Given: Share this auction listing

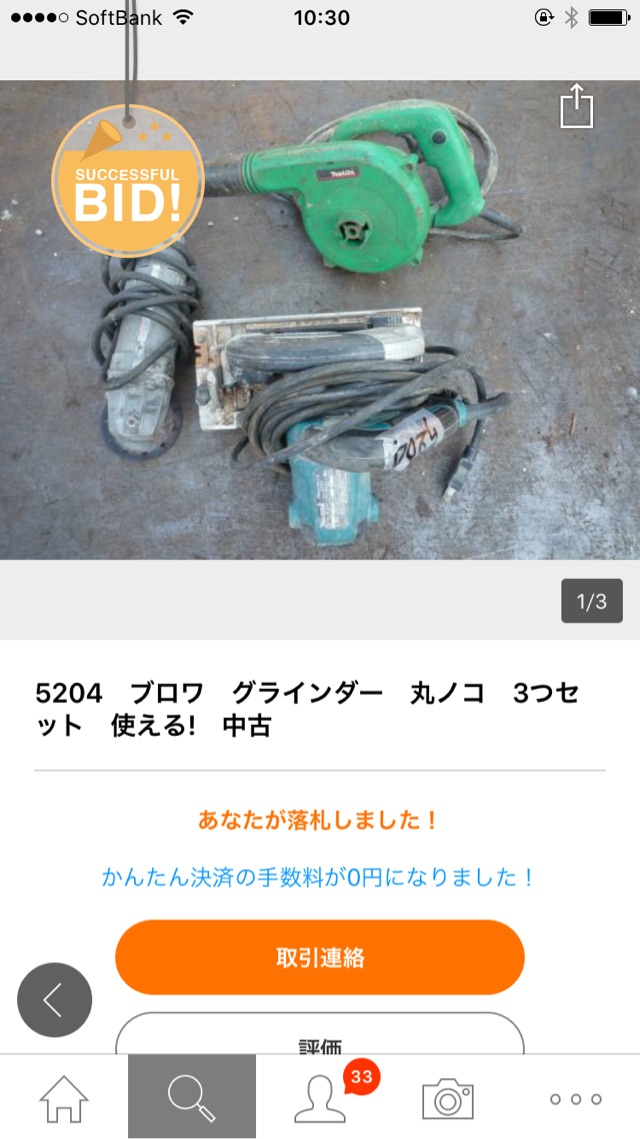Looking at the screenshot, I should coord(577,106).
